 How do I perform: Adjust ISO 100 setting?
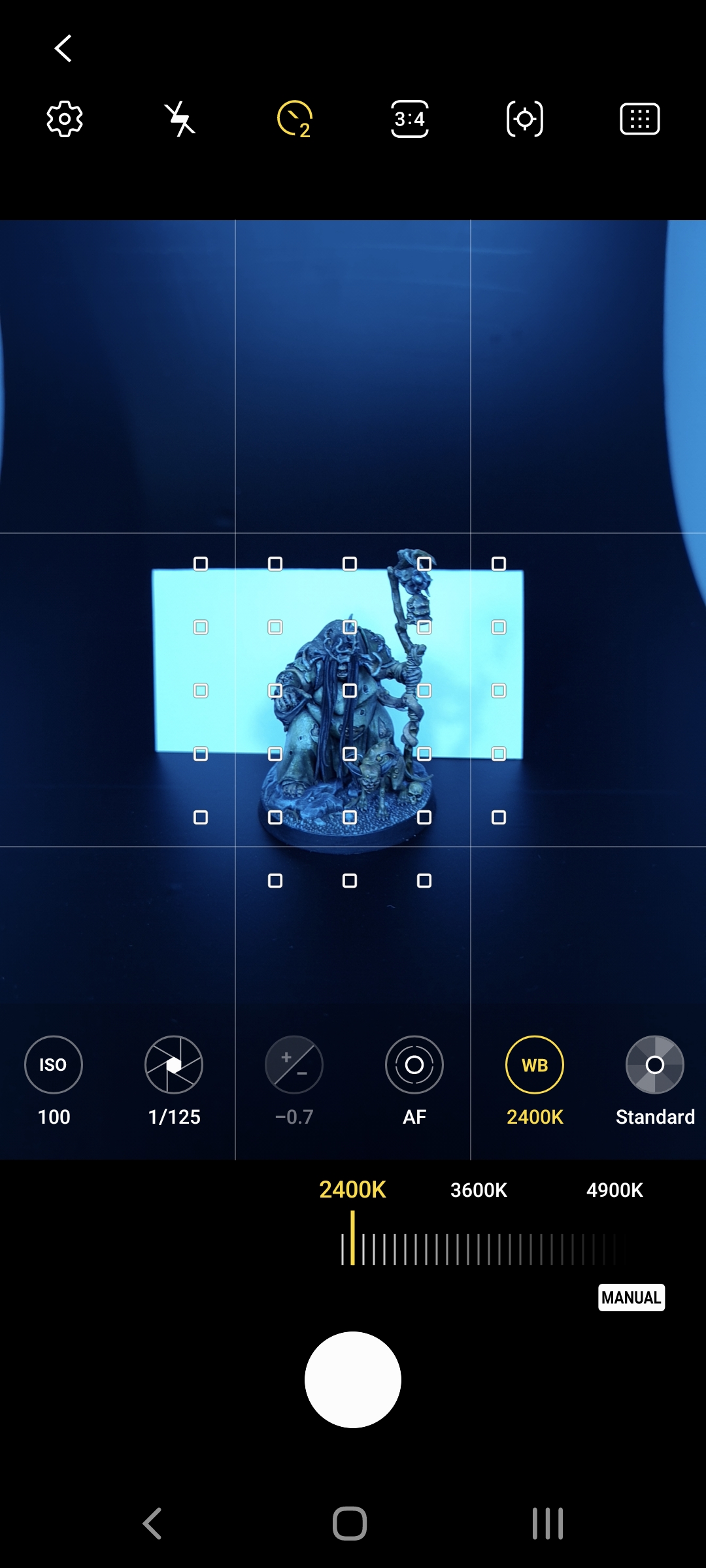point(54,1065)
